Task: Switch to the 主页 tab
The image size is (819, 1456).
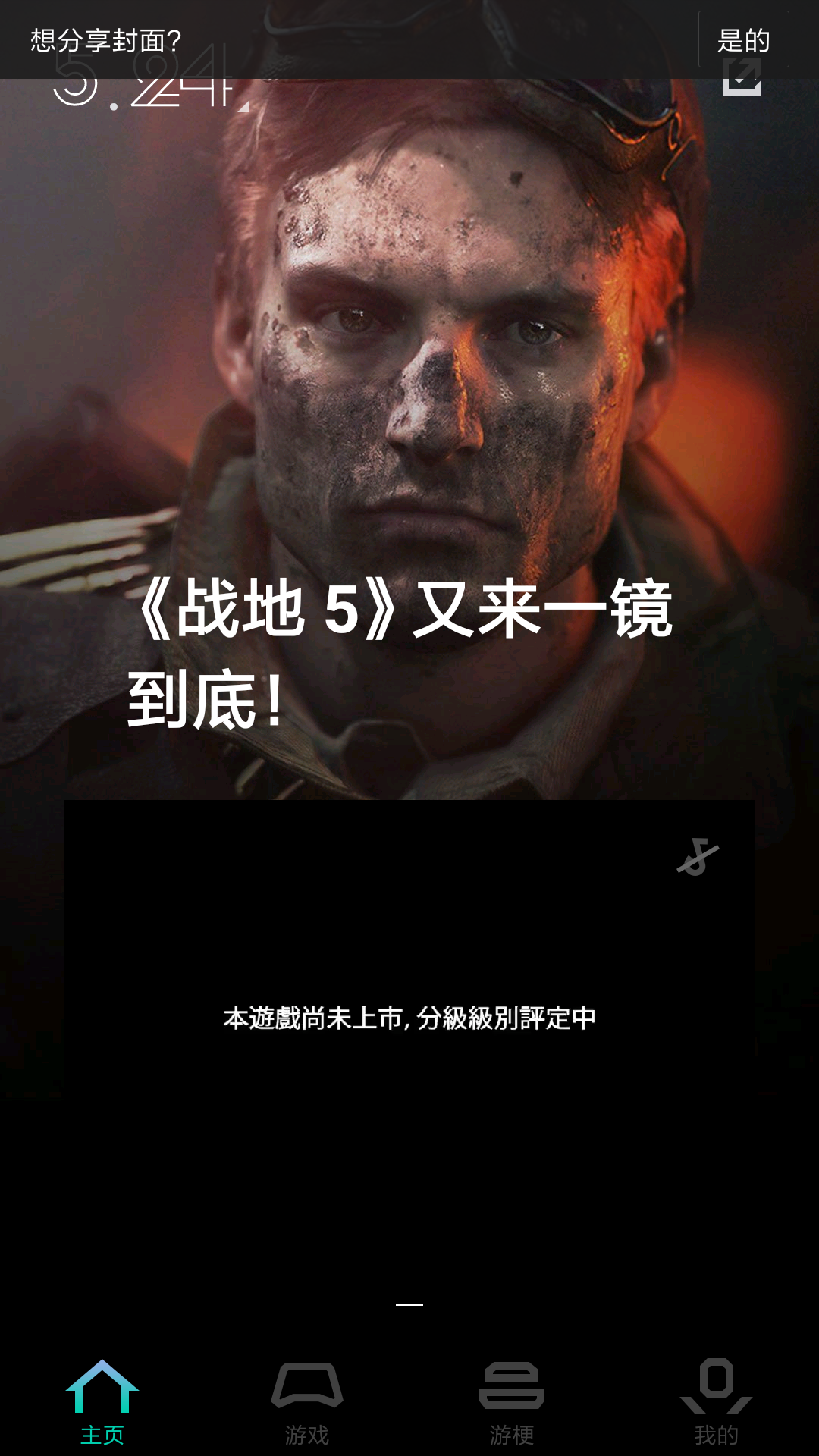Action: (x=102, y=1401)
